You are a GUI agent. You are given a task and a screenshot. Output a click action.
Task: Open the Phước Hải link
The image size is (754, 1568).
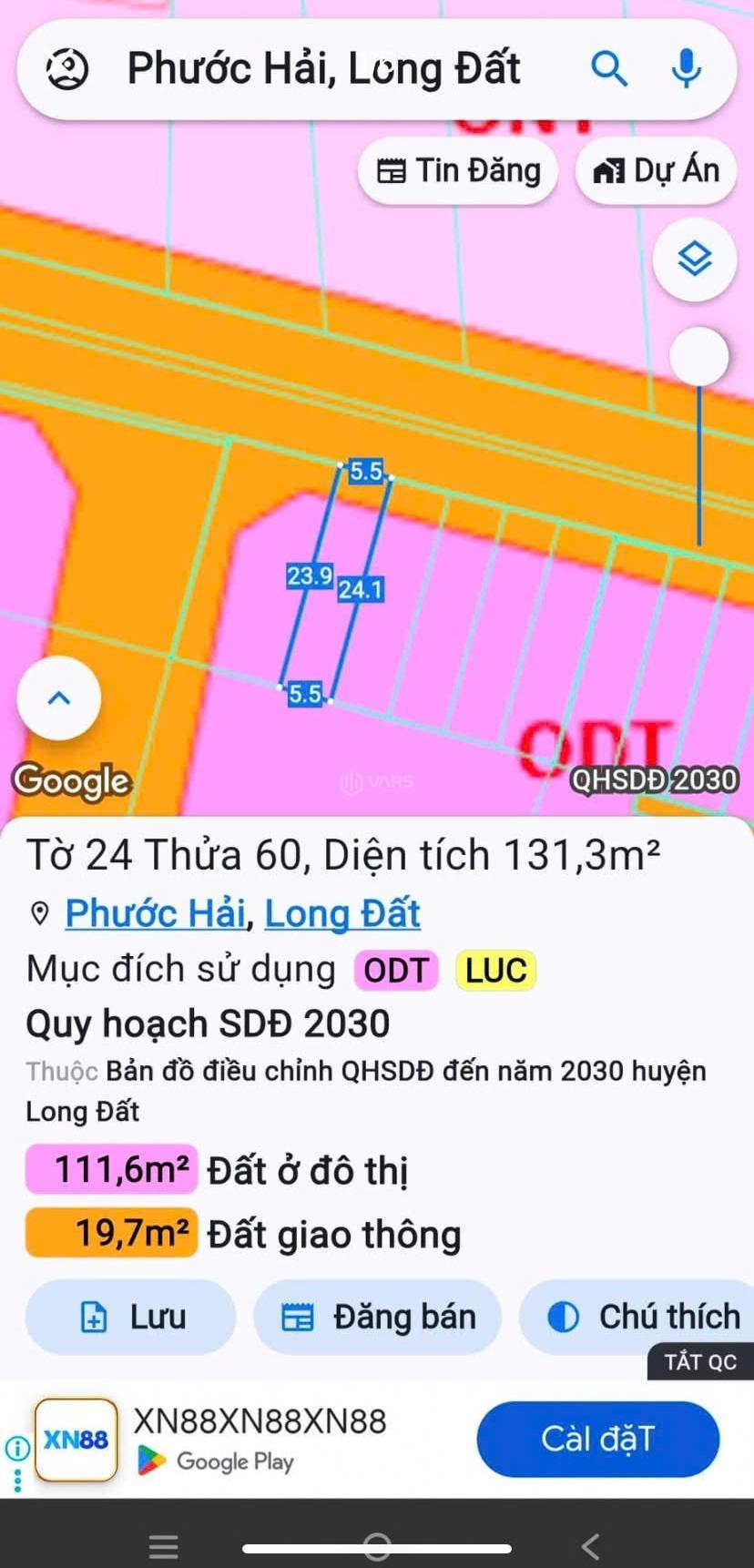(x=156, y=913)
